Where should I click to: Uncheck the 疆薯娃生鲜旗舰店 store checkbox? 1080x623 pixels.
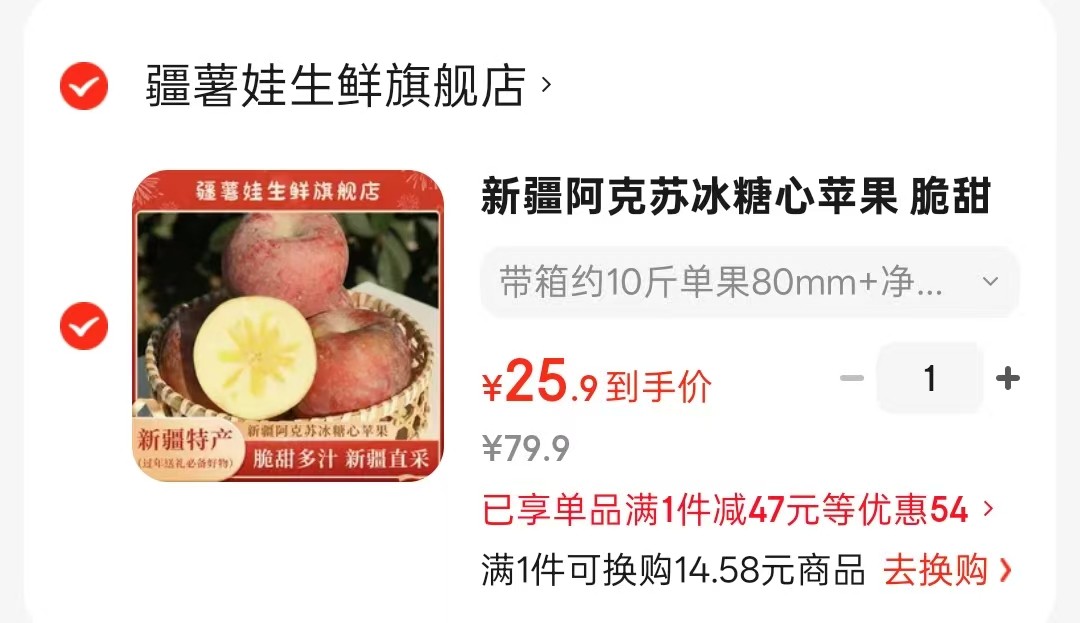tap(84, 86)
